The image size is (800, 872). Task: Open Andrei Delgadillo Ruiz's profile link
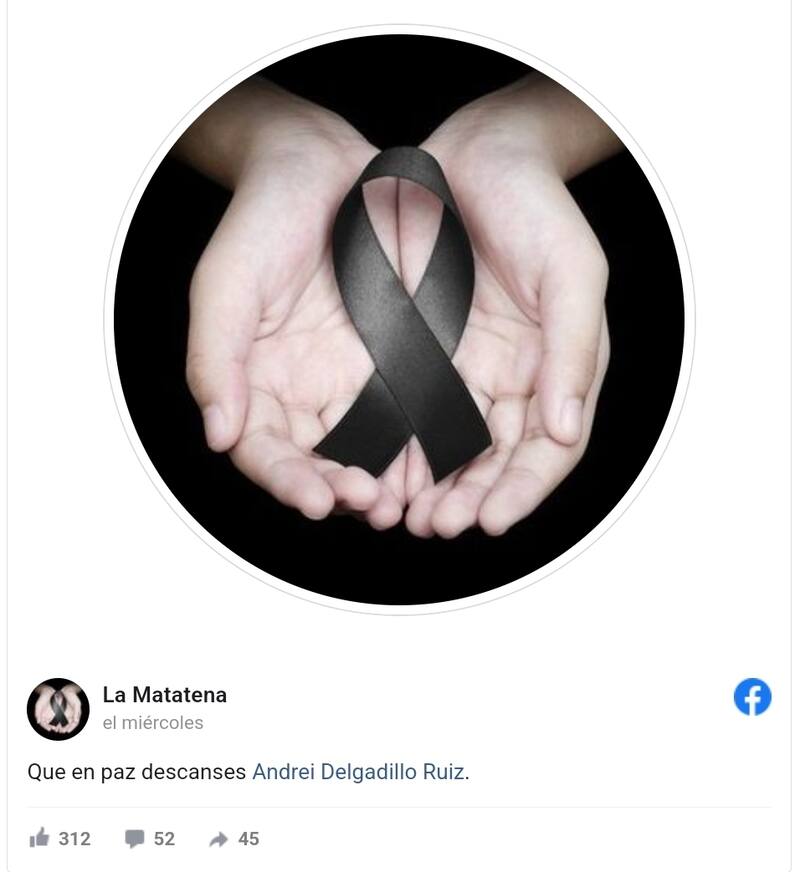point(358,773)
